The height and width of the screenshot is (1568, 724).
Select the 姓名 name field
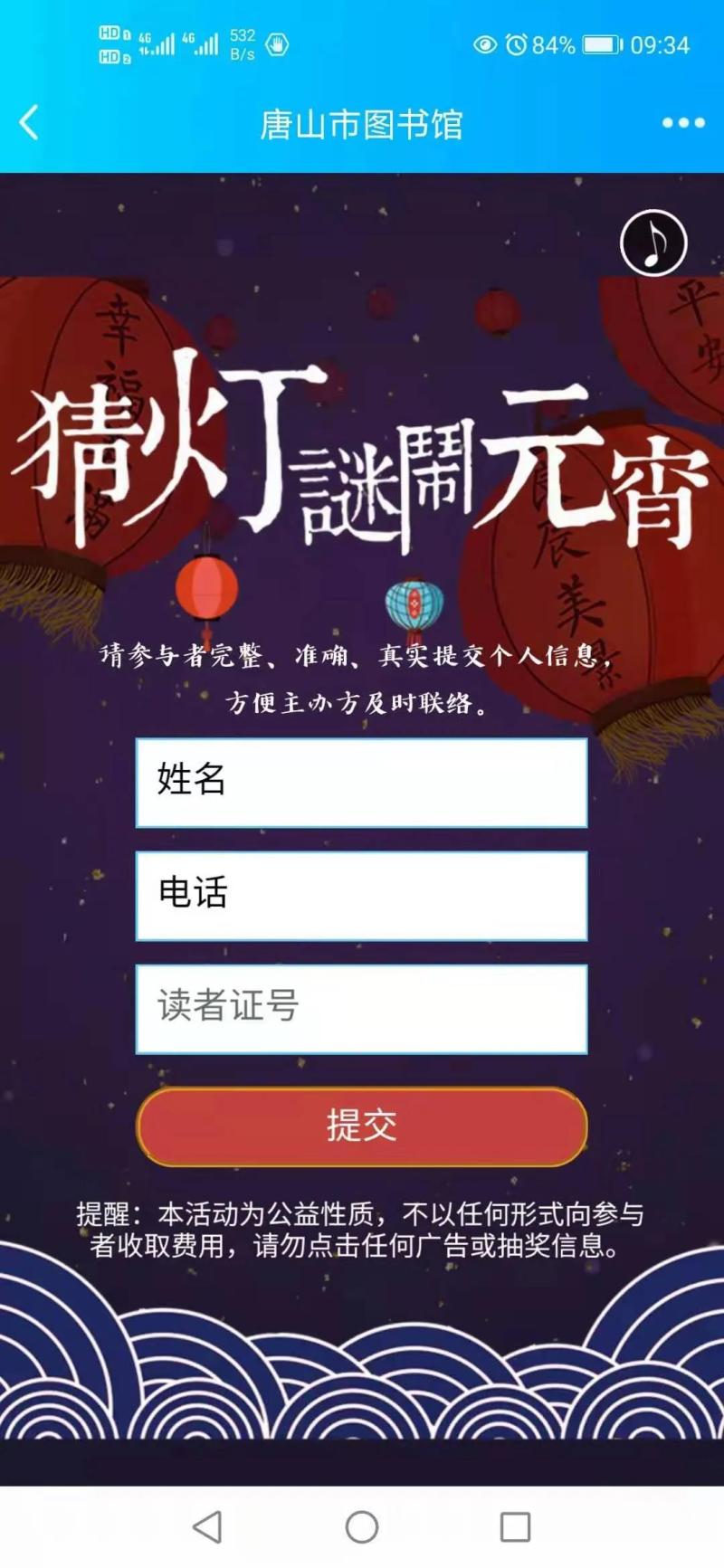pos(362,783)
